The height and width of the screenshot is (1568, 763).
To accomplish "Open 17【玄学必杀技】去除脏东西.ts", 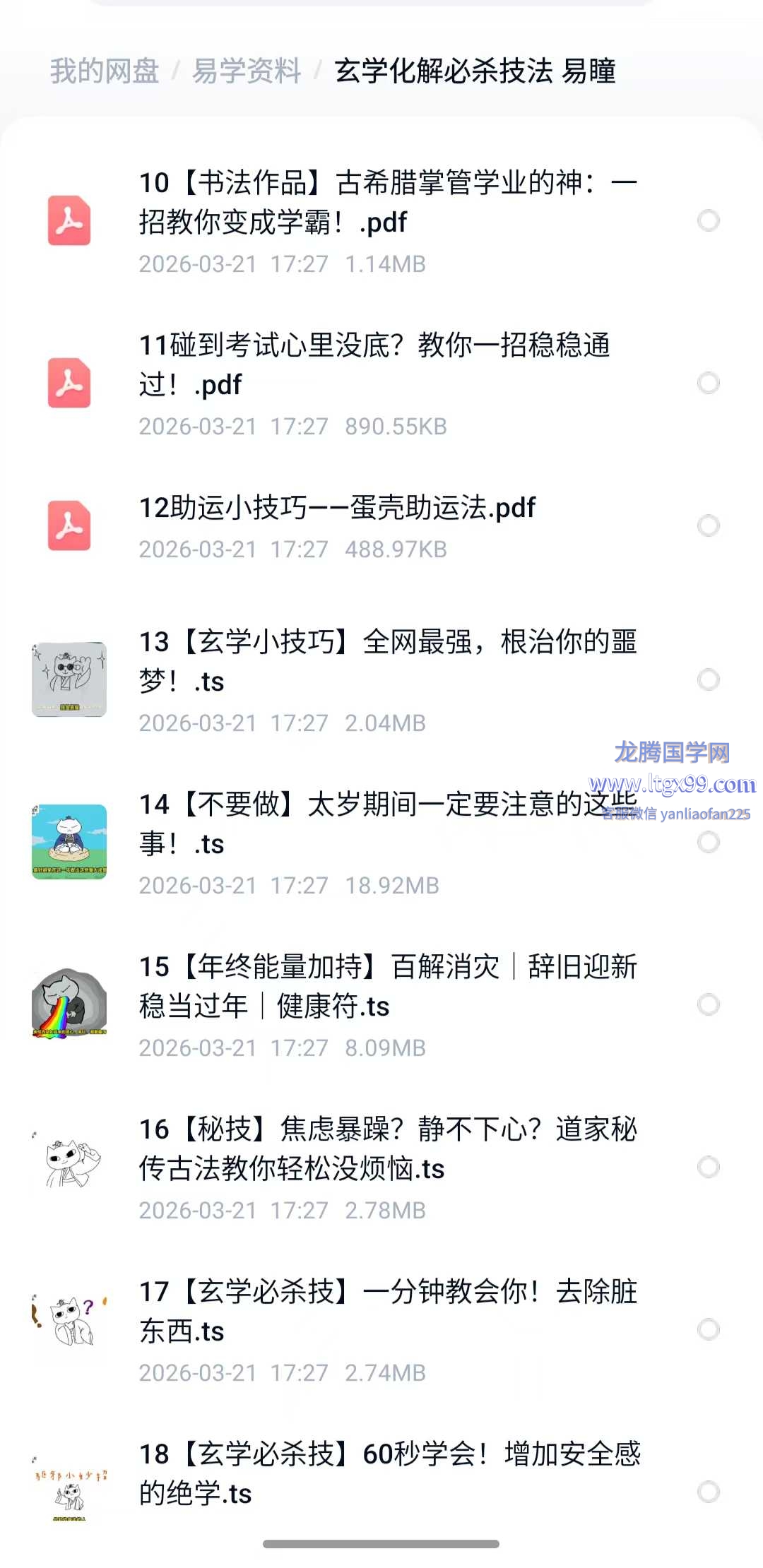I will (x=387, y=1311).
